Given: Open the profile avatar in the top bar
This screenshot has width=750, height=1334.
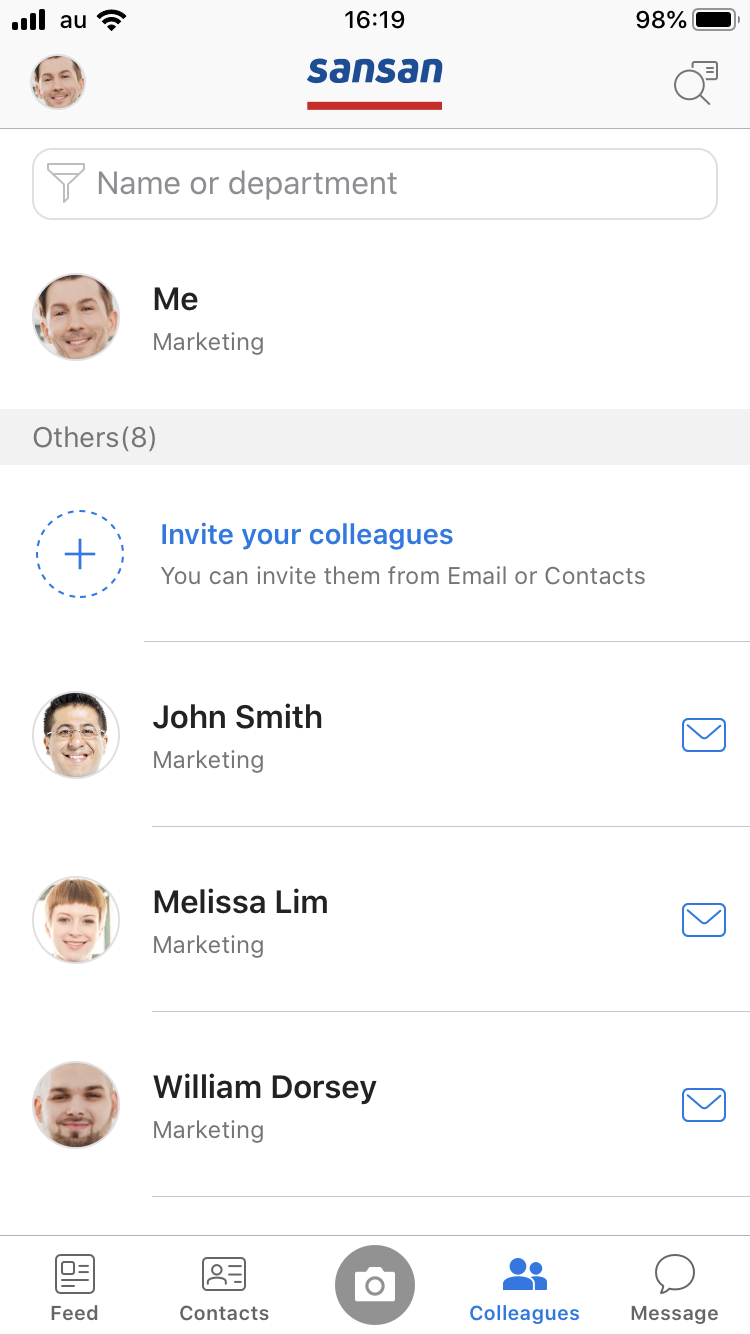Looking at the screenshot, I should pyautogui.click(x=58, y=82).
